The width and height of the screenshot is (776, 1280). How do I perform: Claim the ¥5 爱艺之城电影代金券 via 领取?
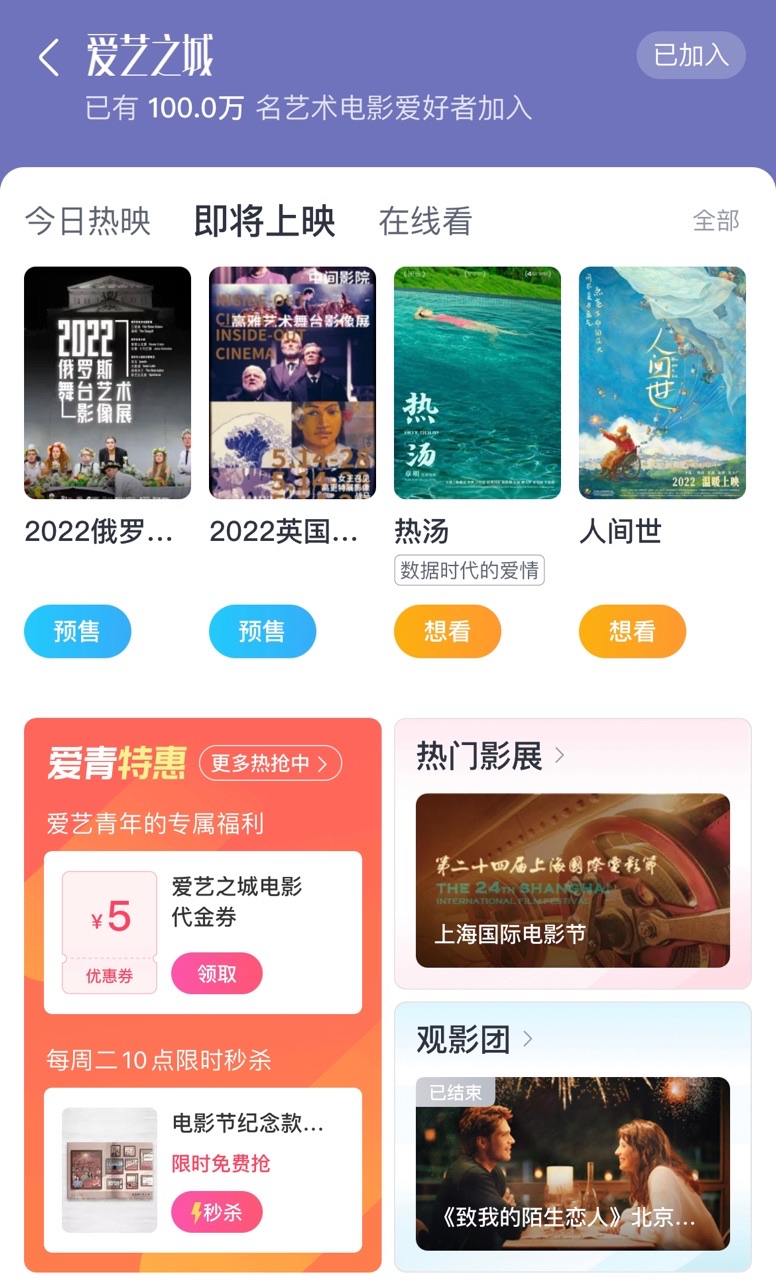pos(217,973)
